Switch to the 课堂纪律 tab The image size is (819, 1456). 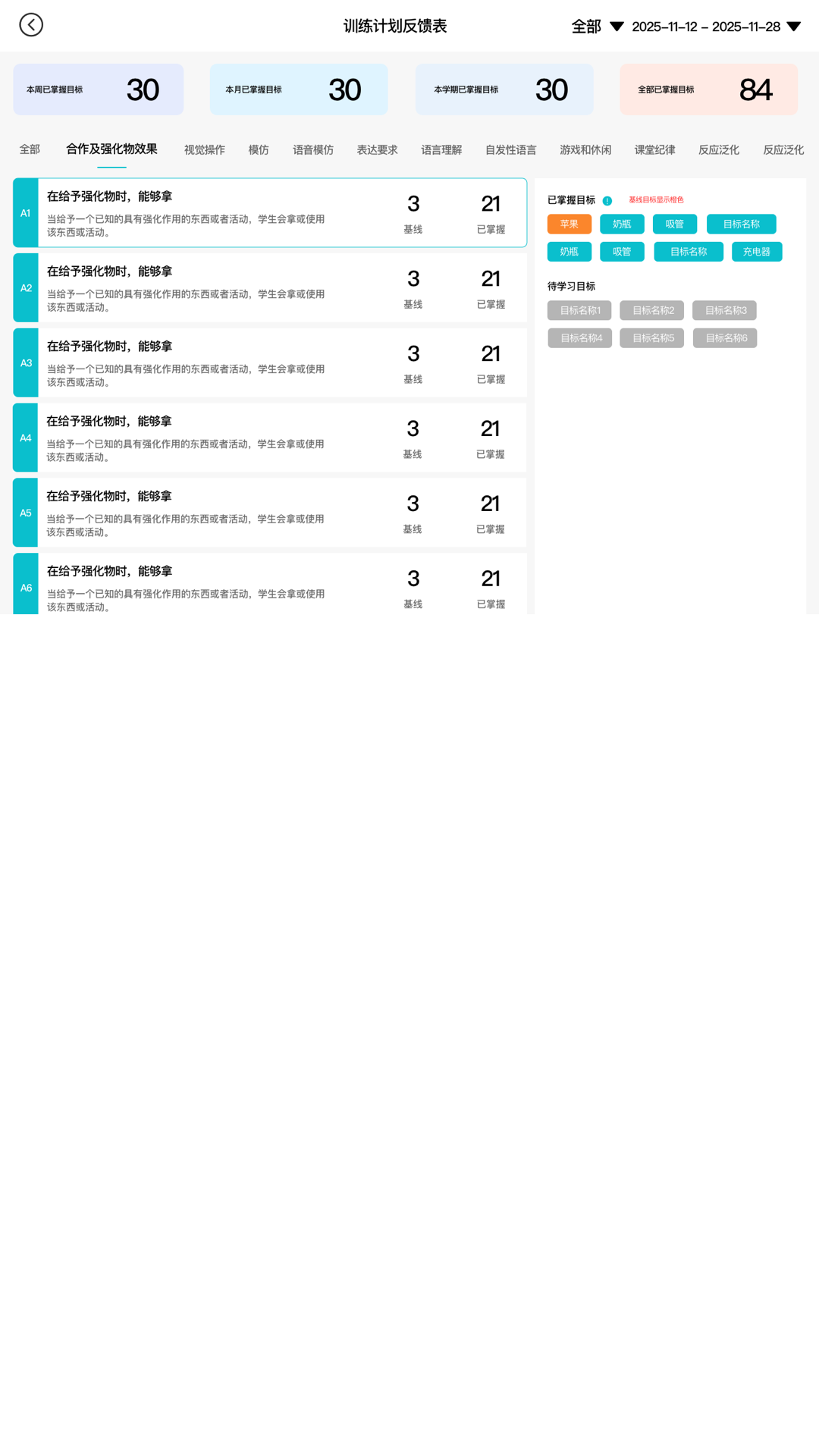click(x=655, y=149)
